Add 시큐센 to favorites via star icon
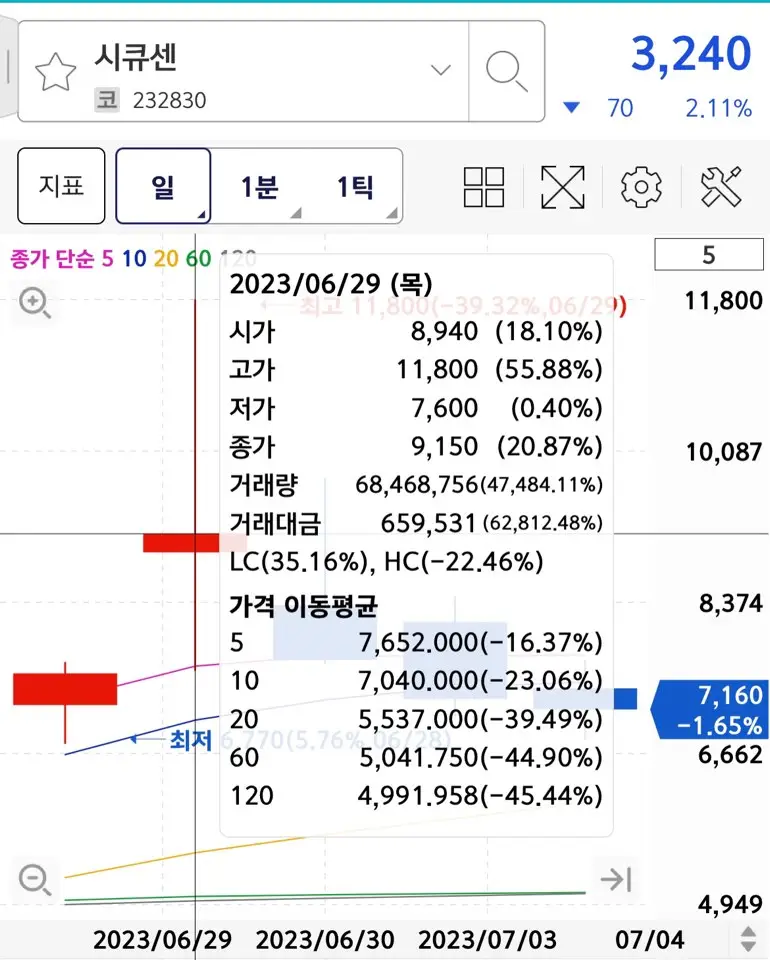Screen dimensions: 770x960 coord(56,71)
